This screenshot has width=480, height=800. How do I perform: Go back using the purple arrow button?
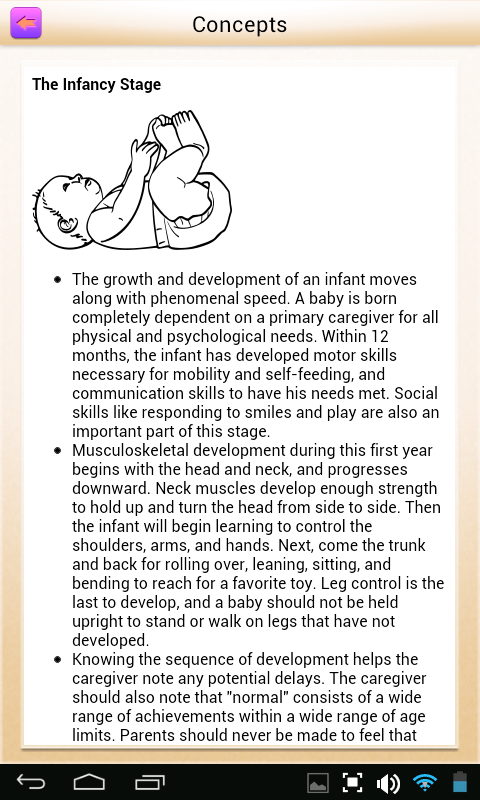(x=26, y=23)
